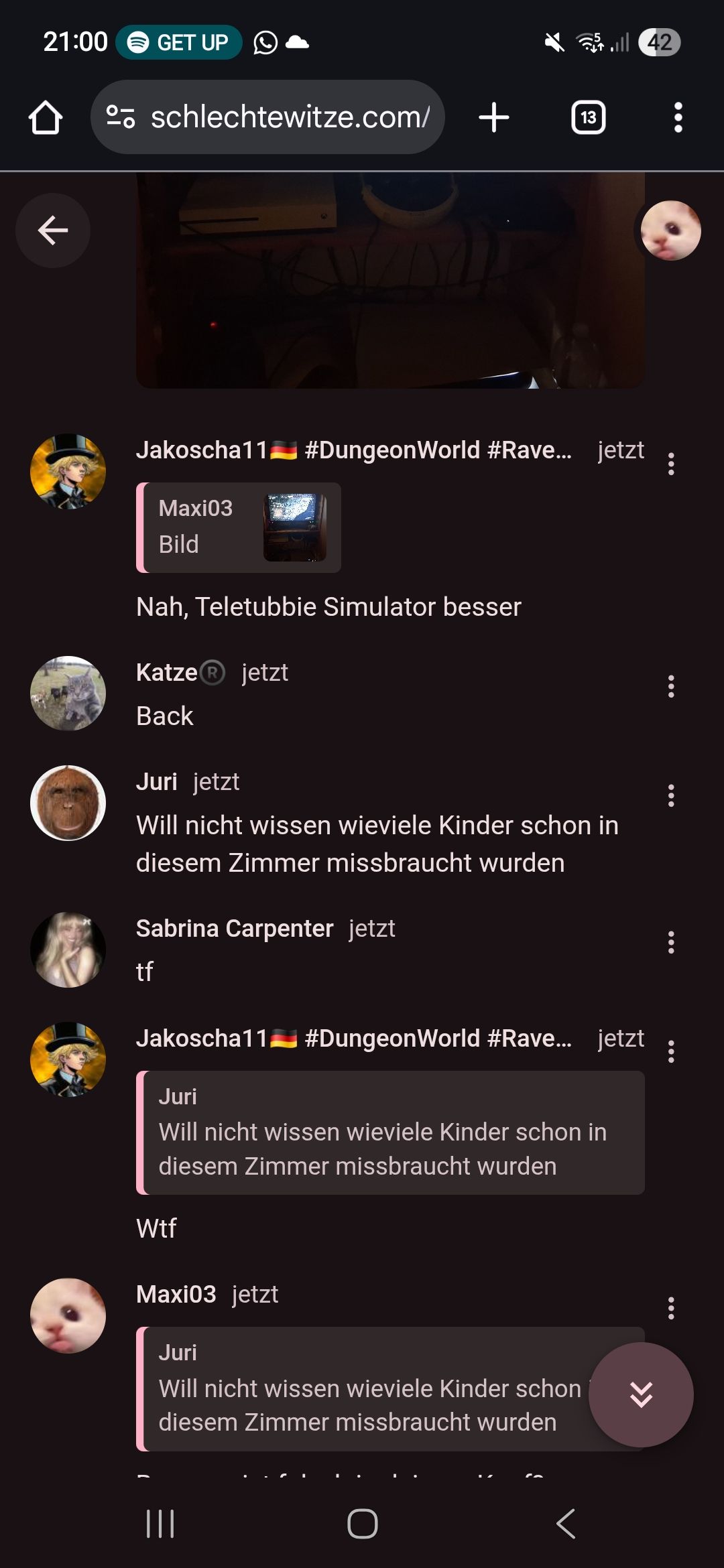The height and width of the screenshot is (1568, 724).
Task: Open a new browser tab
Action: (x=494, y=117)
